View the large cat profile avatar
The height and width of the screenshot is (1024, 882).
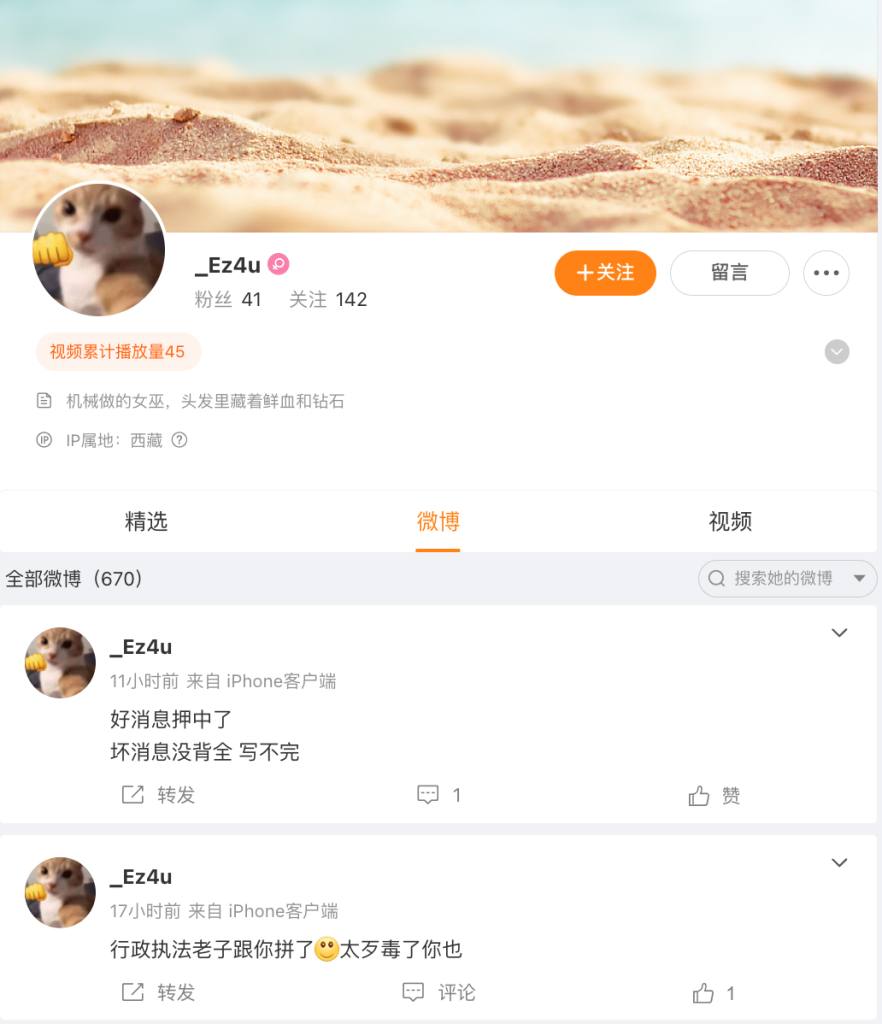(x=99, y=250)
